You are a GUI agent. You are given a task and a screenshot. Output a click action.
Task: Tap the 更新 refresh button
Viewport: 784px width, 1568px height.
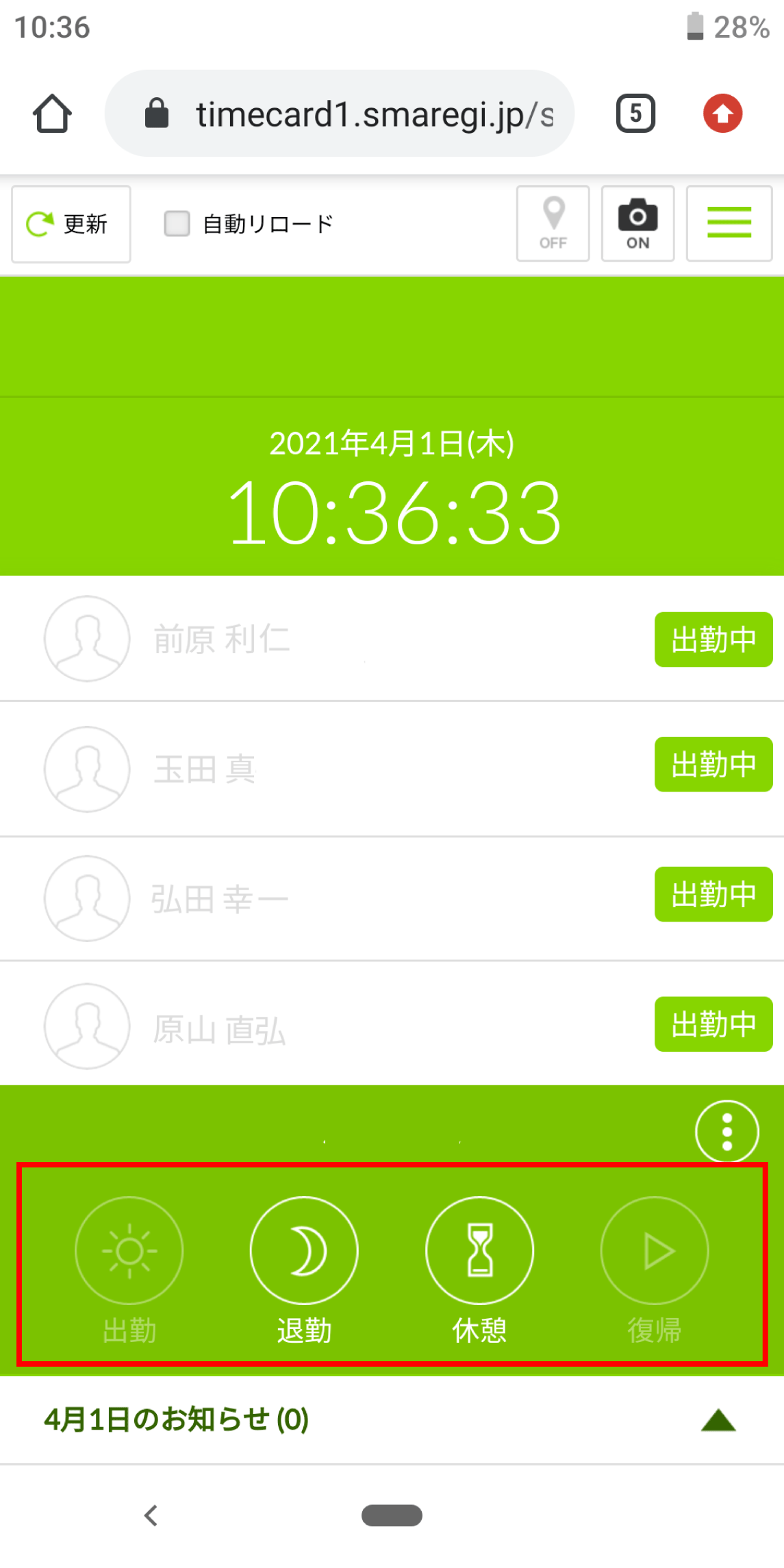pyautogui.click(x=71, y=224)
